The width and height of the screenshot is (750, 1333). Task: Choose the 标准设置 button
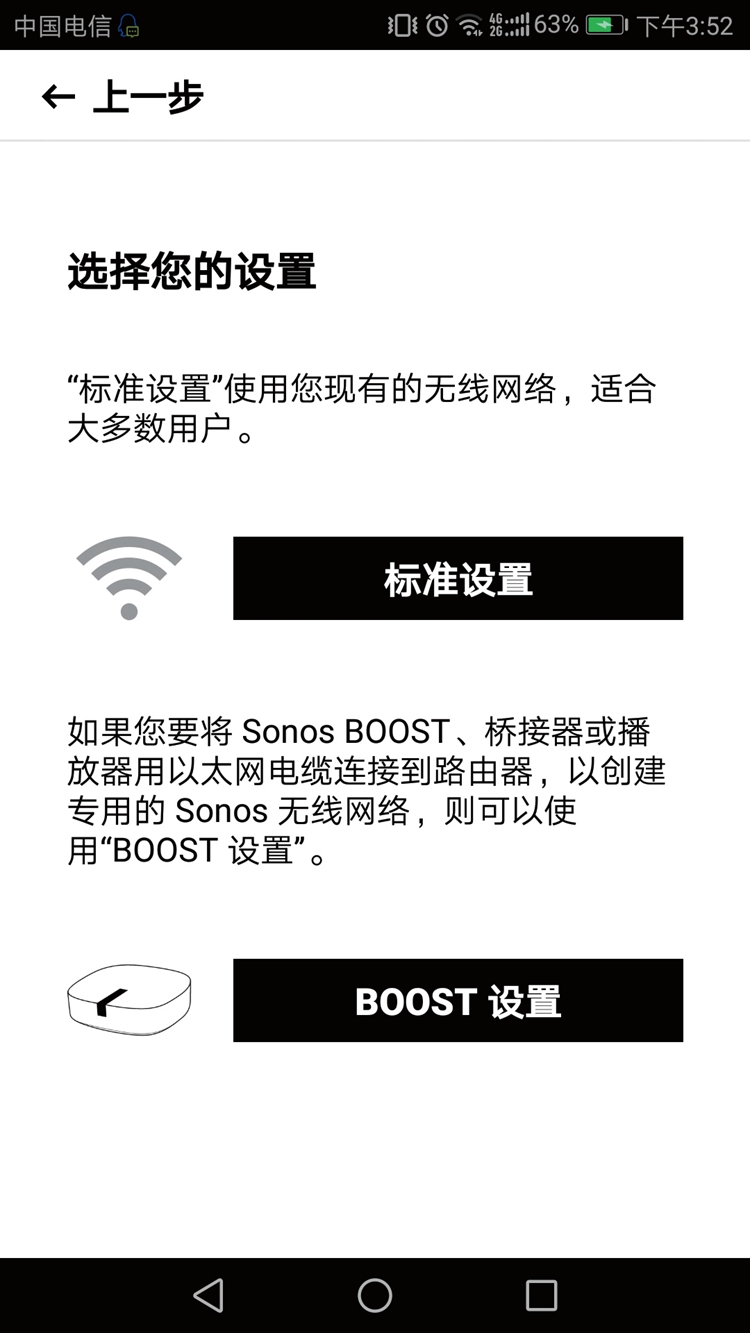pyautogui.click(x=458, y=578)
